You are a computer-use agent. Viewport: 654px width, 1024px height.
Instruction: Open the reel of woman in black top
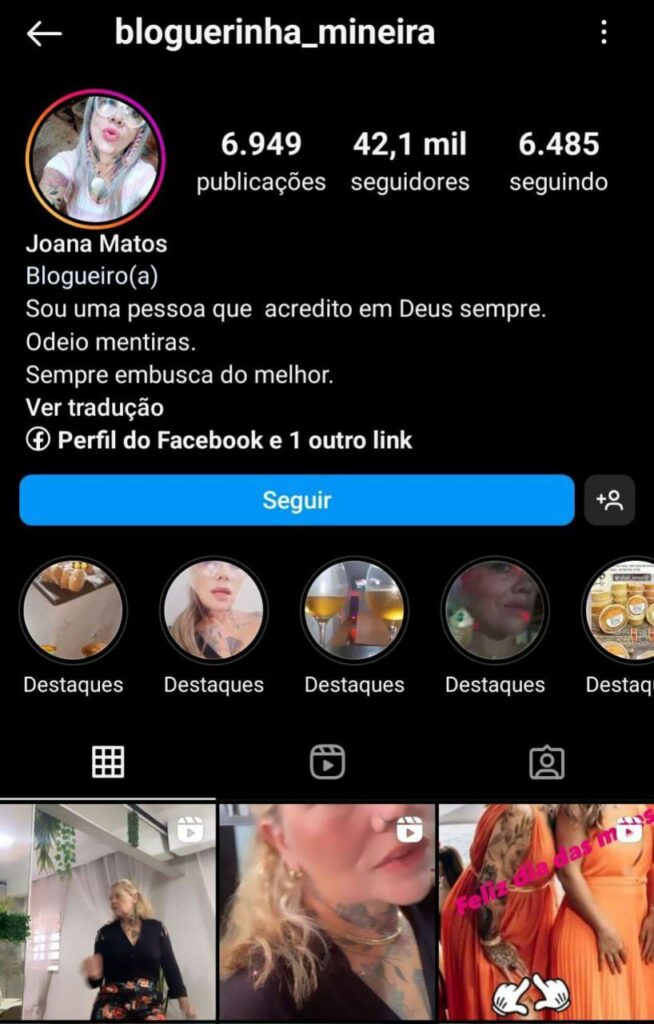click(108, 910)
